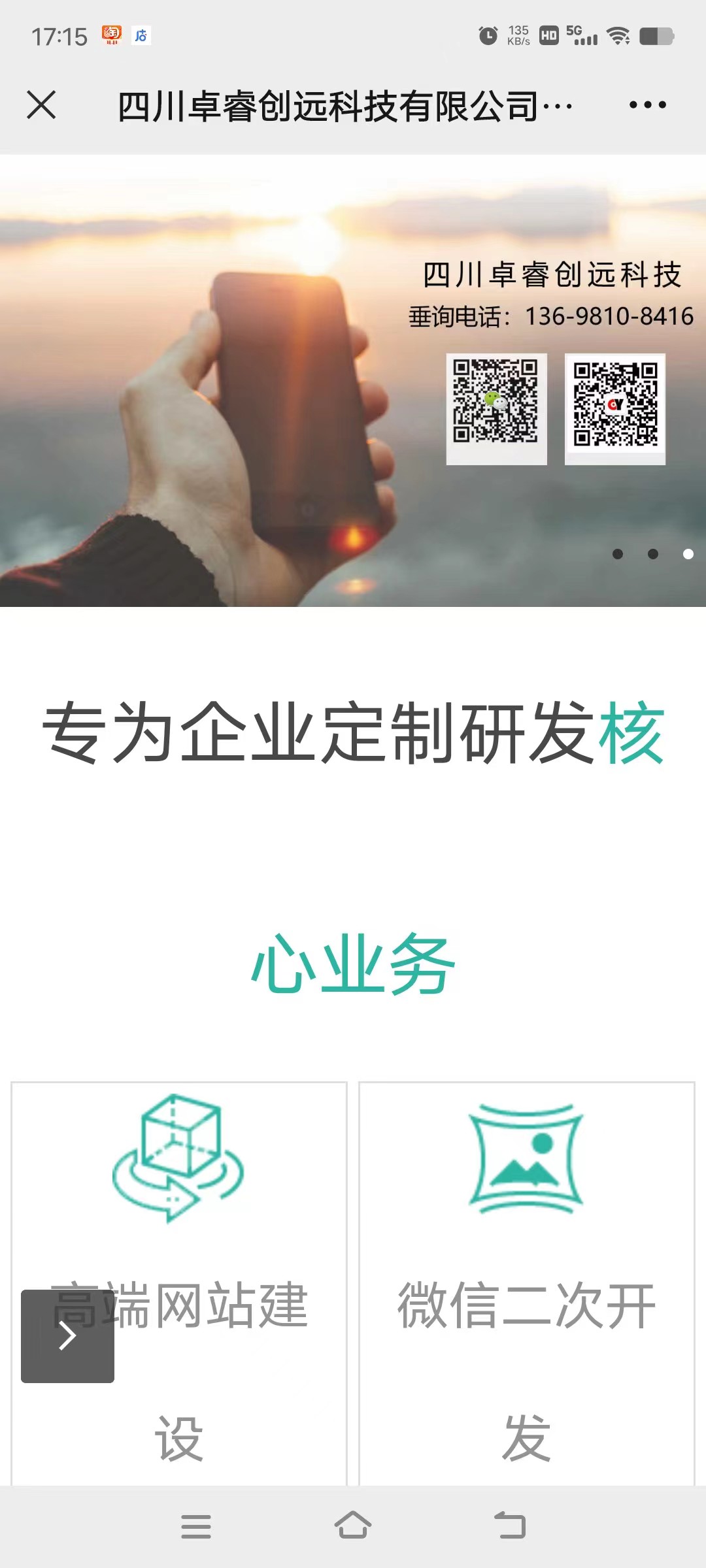This screenshot has height=1568, width=706.
Task: Go to the system home screen
Action: 353,1526
